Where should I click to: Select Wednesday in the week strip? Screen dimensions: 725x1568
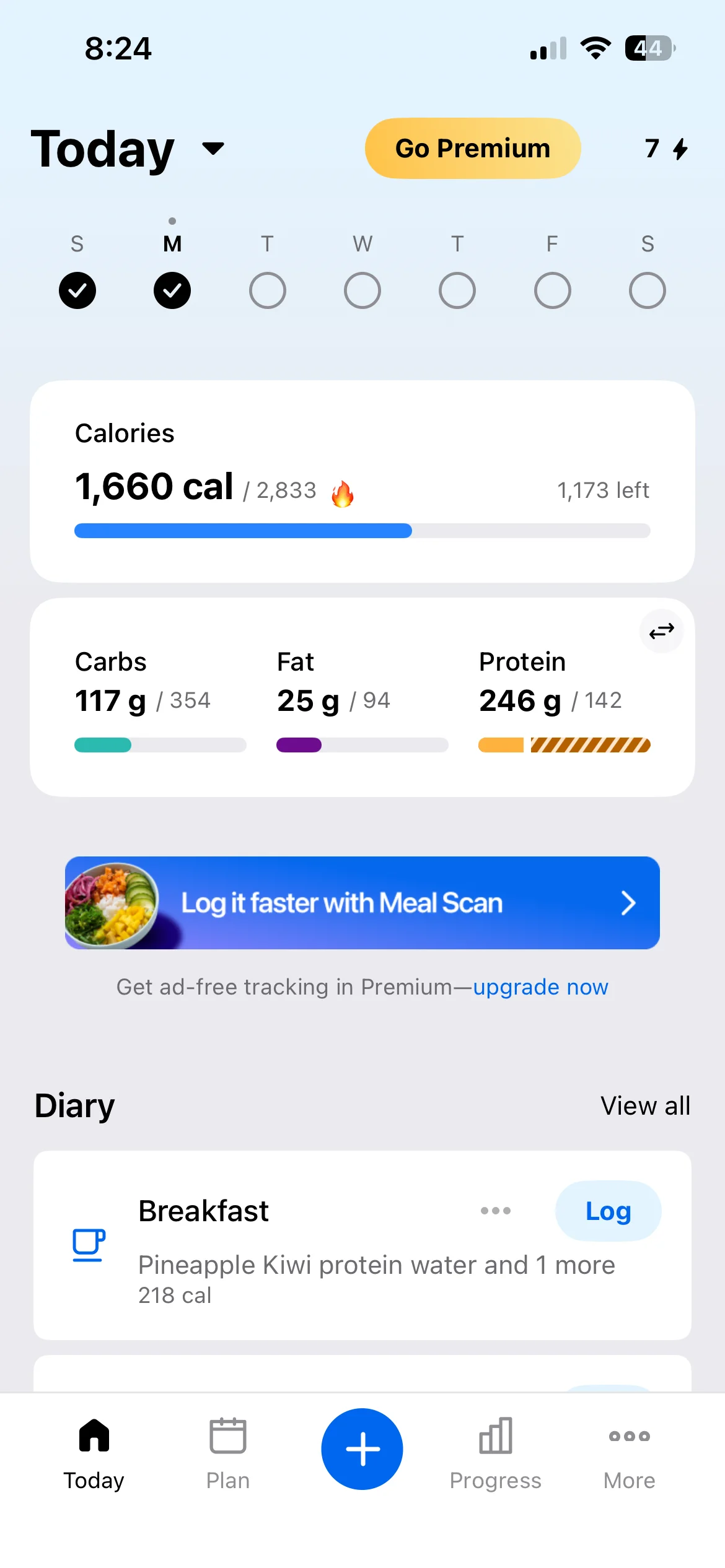pyautogui.click(x=362, y=290)
